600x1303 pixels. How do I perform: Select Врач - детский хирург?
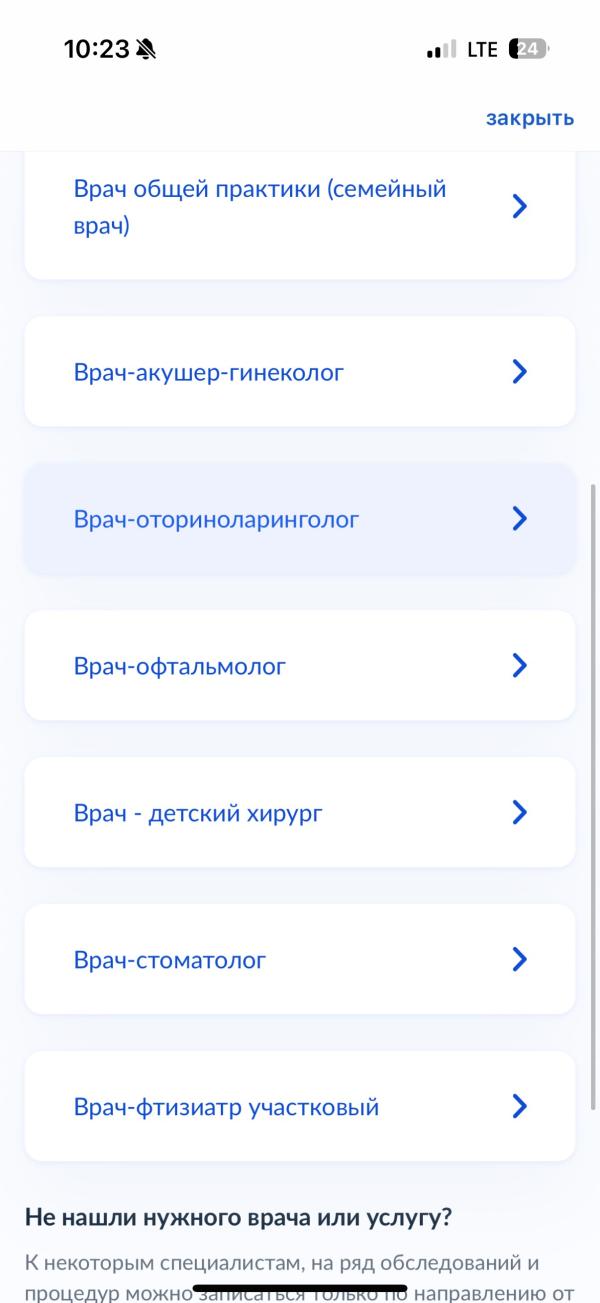pyautogui.click(x=300, y=813)
